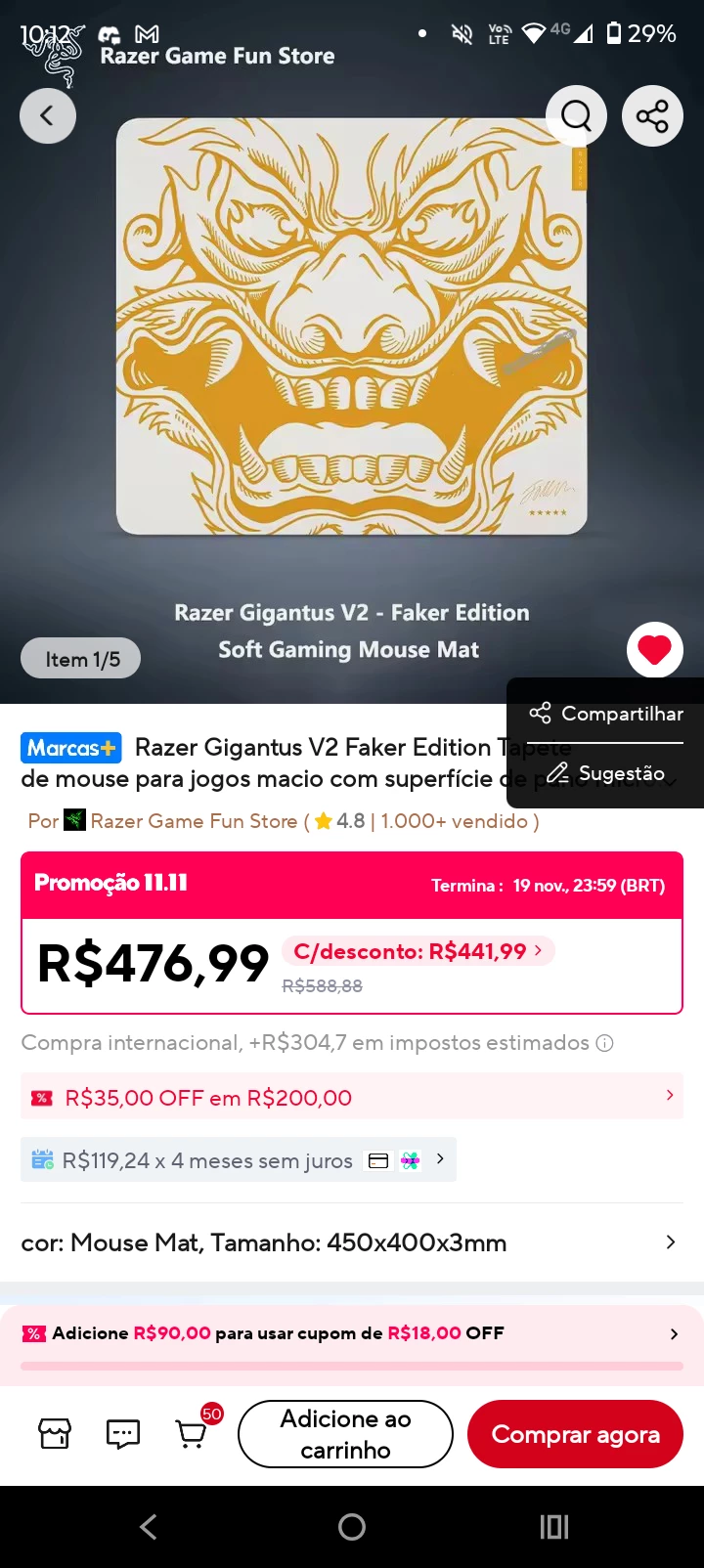704x1568 pixels.
Task: Open the chat message icon
Action: [x=123, y=1434]
